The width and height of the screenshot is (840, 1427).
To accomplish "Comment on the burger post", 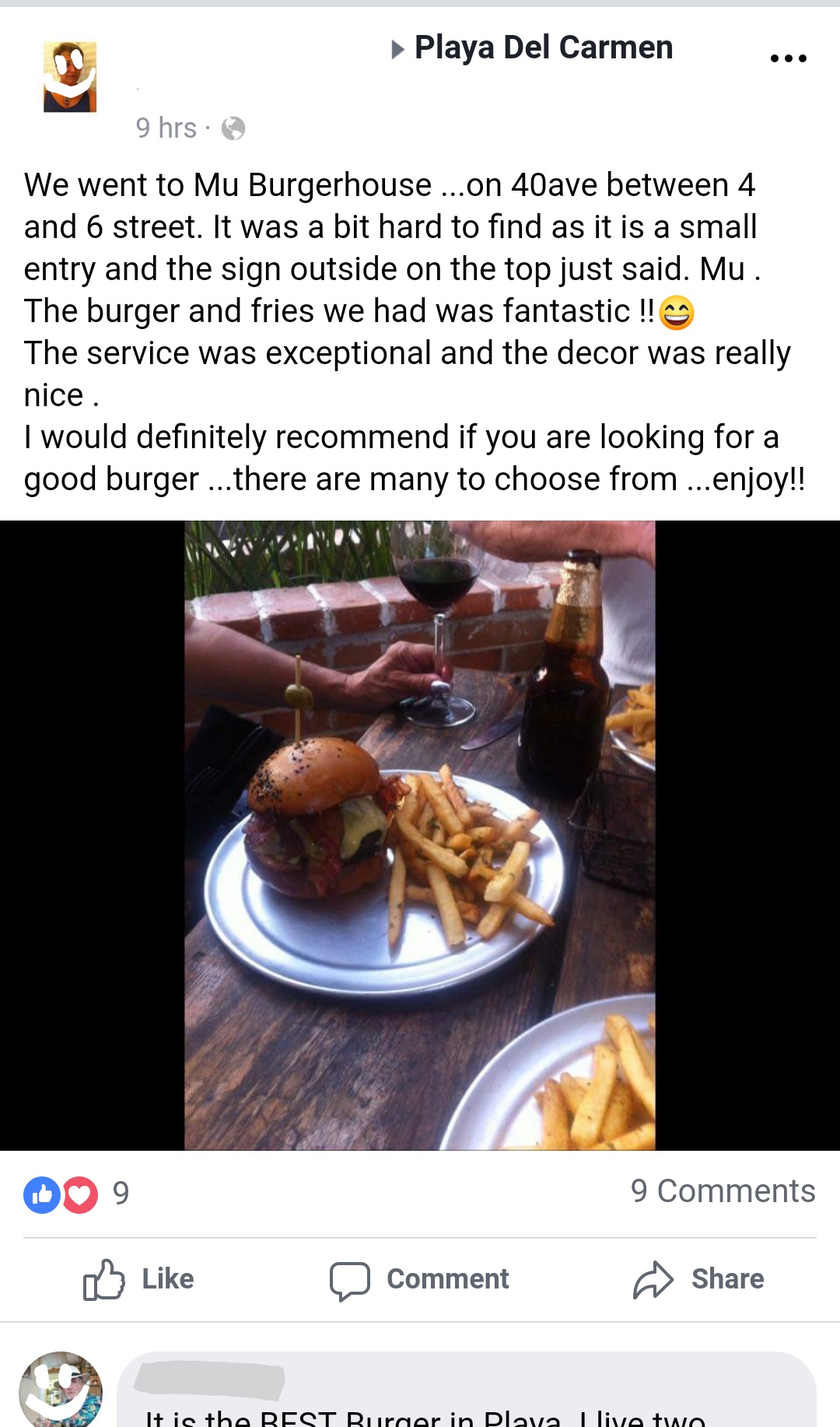I will [x=419, y=1279].
